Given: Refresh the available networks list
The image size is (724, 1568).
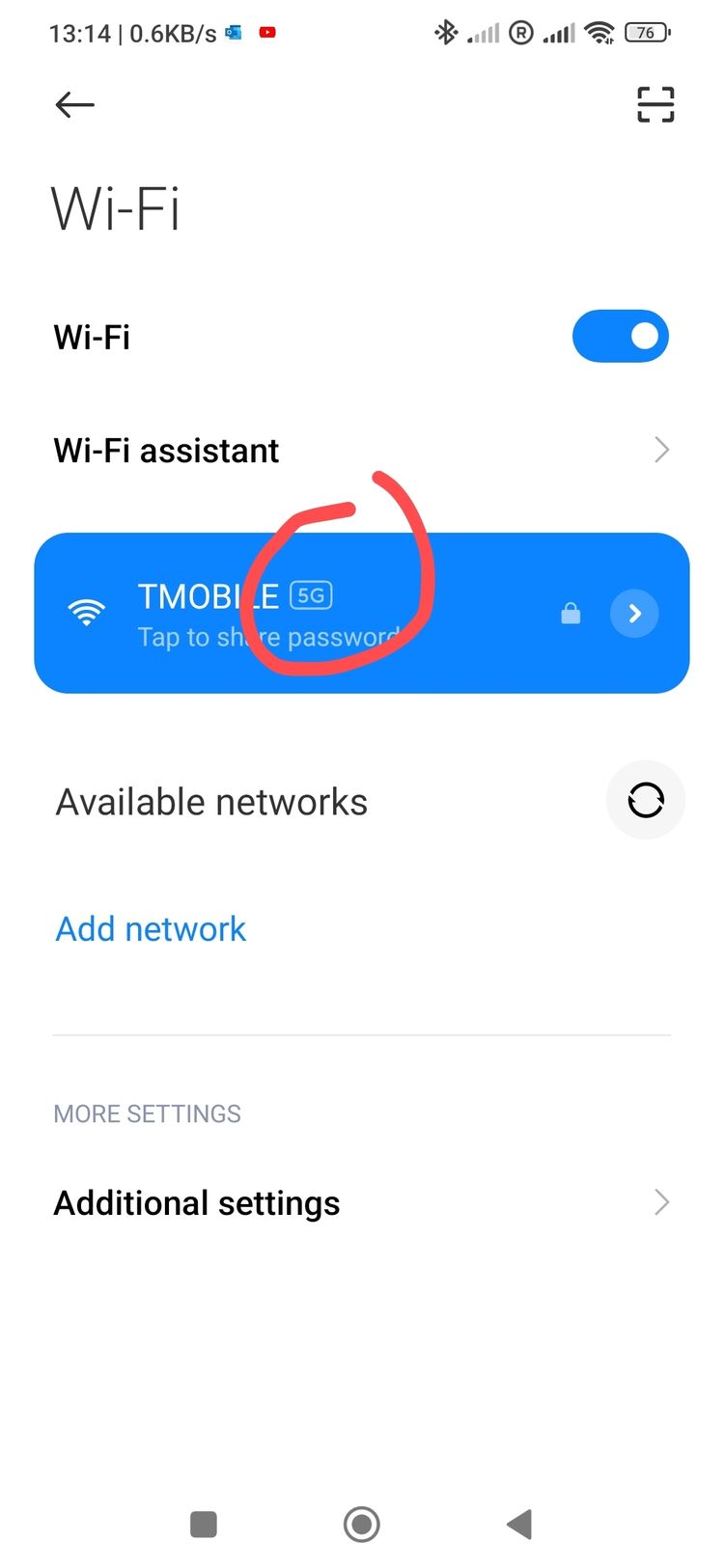Looking at the screenshot, I should (x=645, y=800).
